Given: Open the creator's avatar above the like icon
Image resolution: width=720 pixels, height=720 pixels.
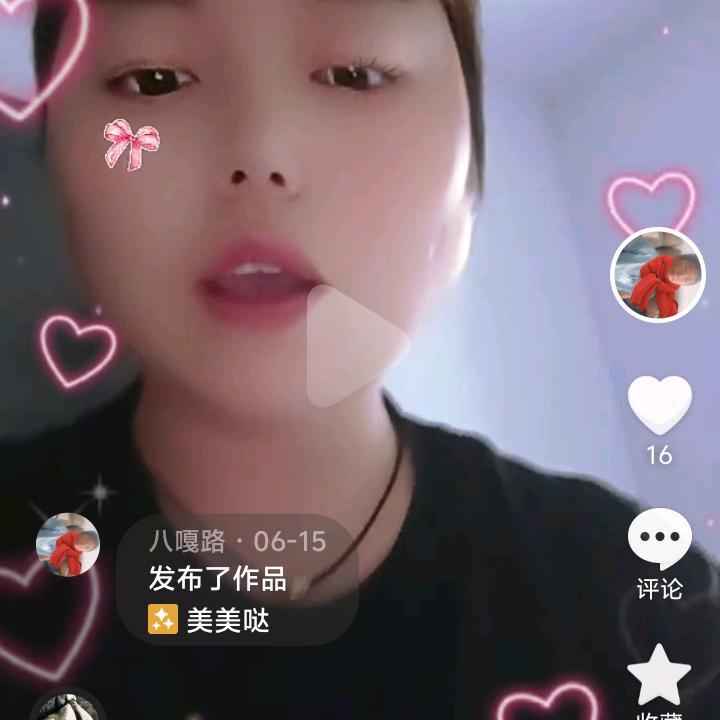Looking at the screenshot, I should pyautogui.click(x=658, y=276).
